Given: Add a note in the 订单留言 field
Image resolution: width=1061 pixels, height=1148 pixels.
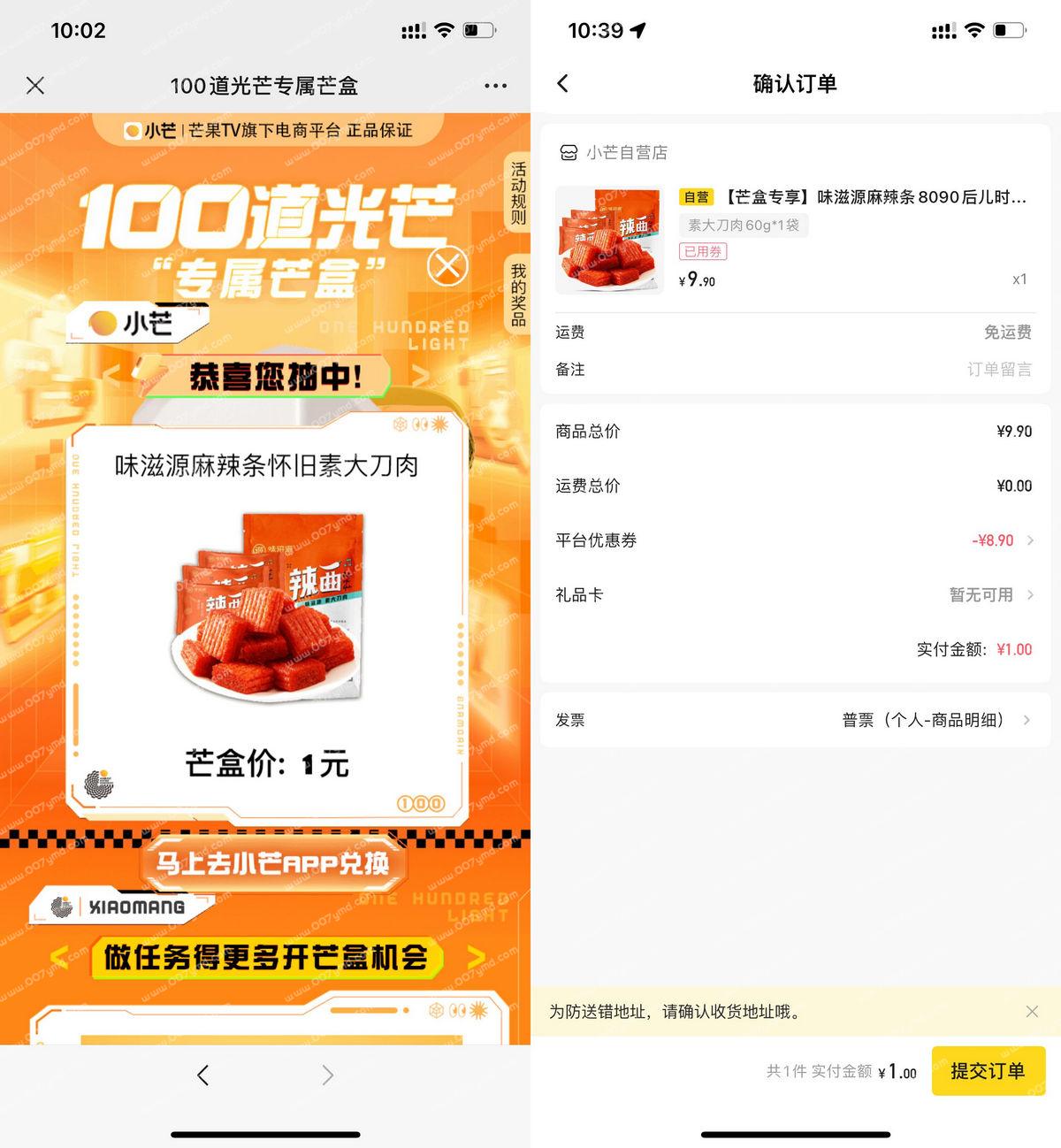Looking at the screenshot, I should coord(998,370).
